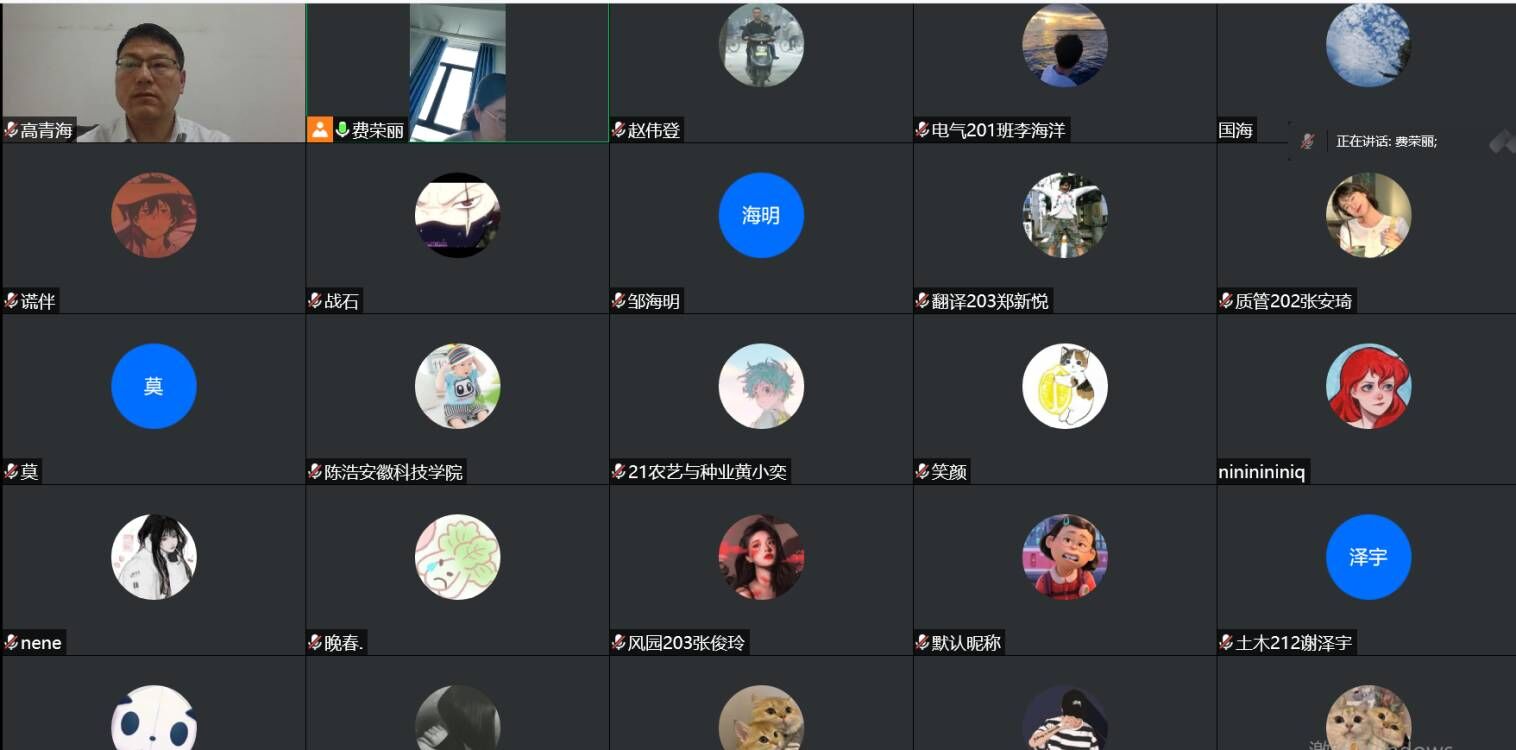1516x750 pixels.
Task: Tap the microphone icon beside 正在讲话
Action: click(1306, 141)
